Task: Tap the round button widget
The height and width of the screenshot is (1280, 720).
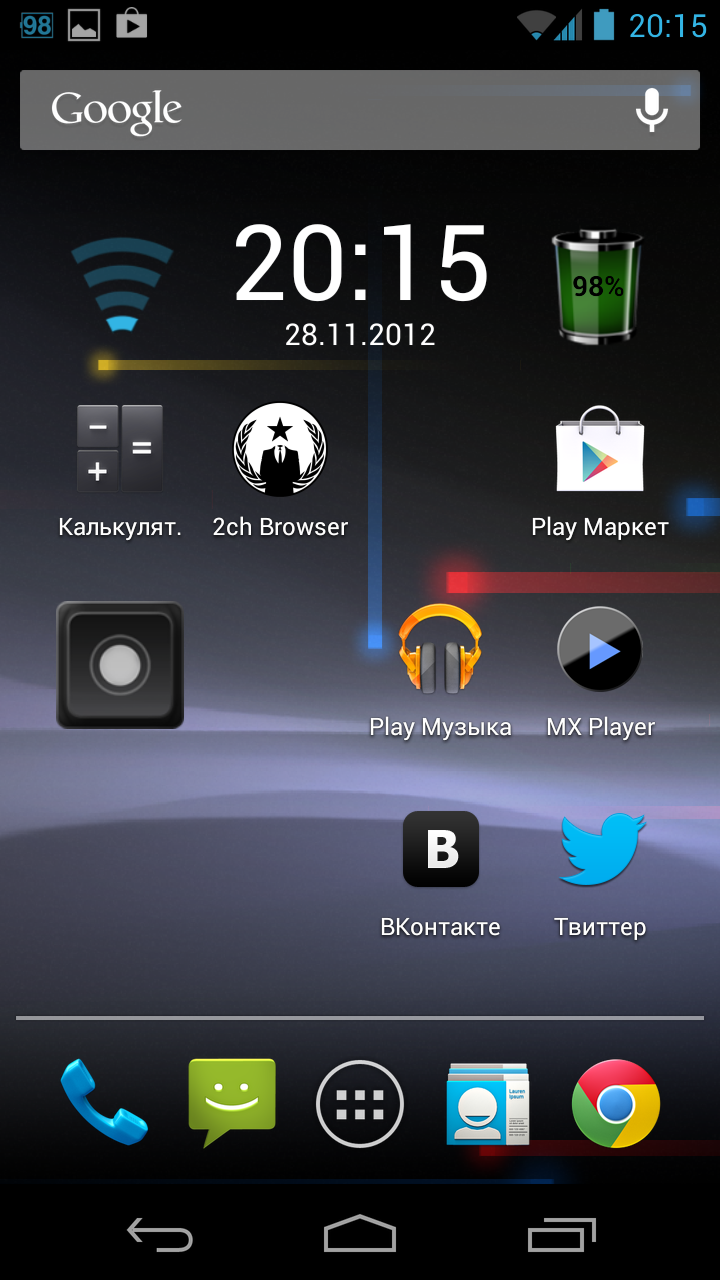Action: [120, 665]
